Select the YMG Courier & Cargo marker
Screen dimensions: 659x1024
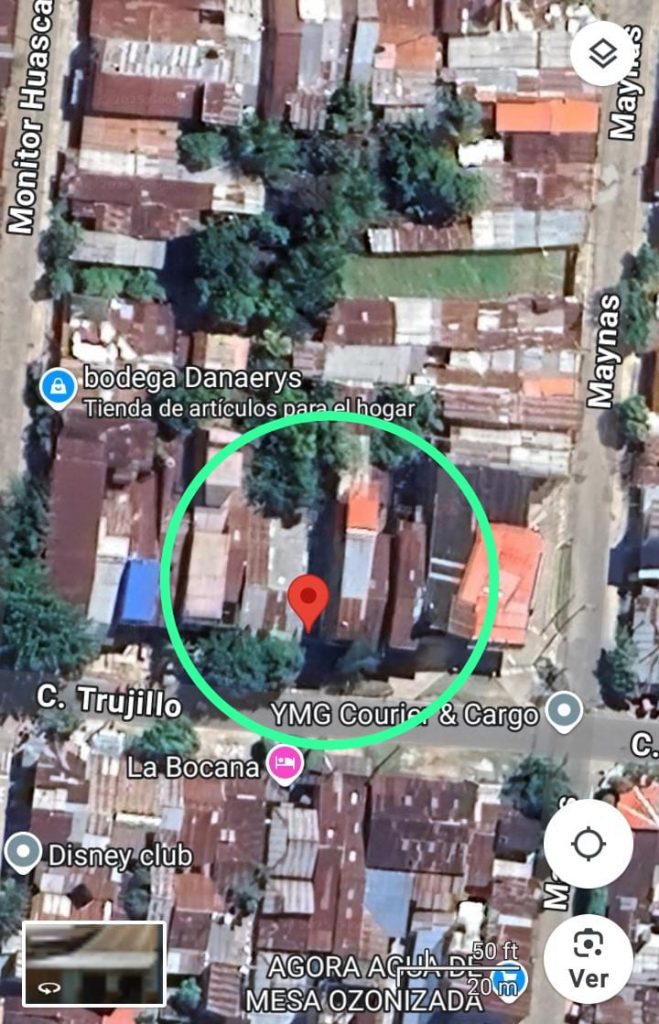pyautogui.click(x=565, y=712)
